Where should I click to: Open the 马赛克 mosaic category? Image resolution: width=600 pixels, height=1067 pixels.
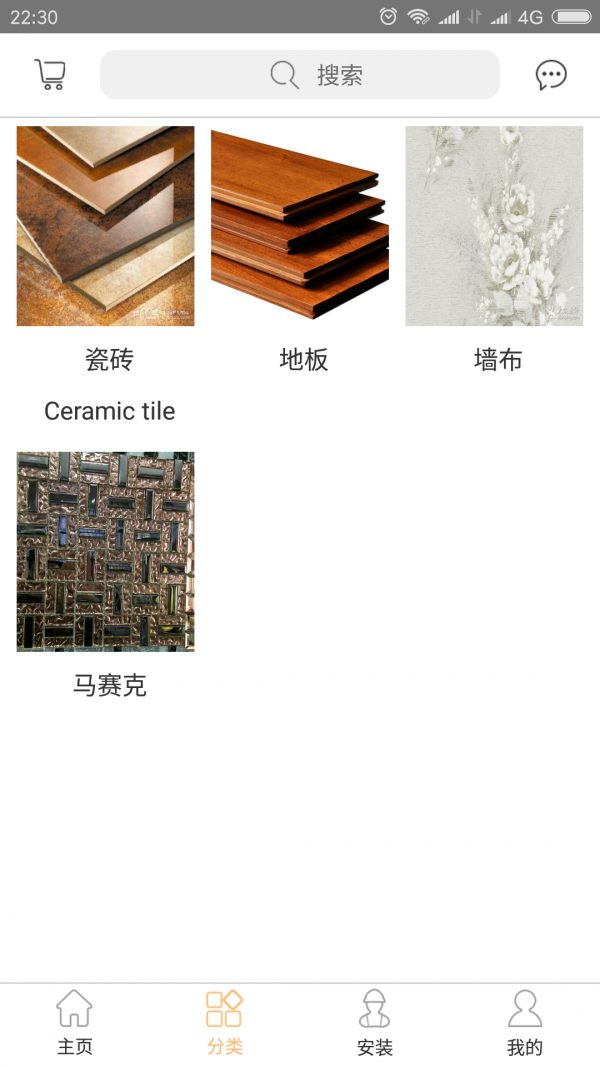[106, 552]
